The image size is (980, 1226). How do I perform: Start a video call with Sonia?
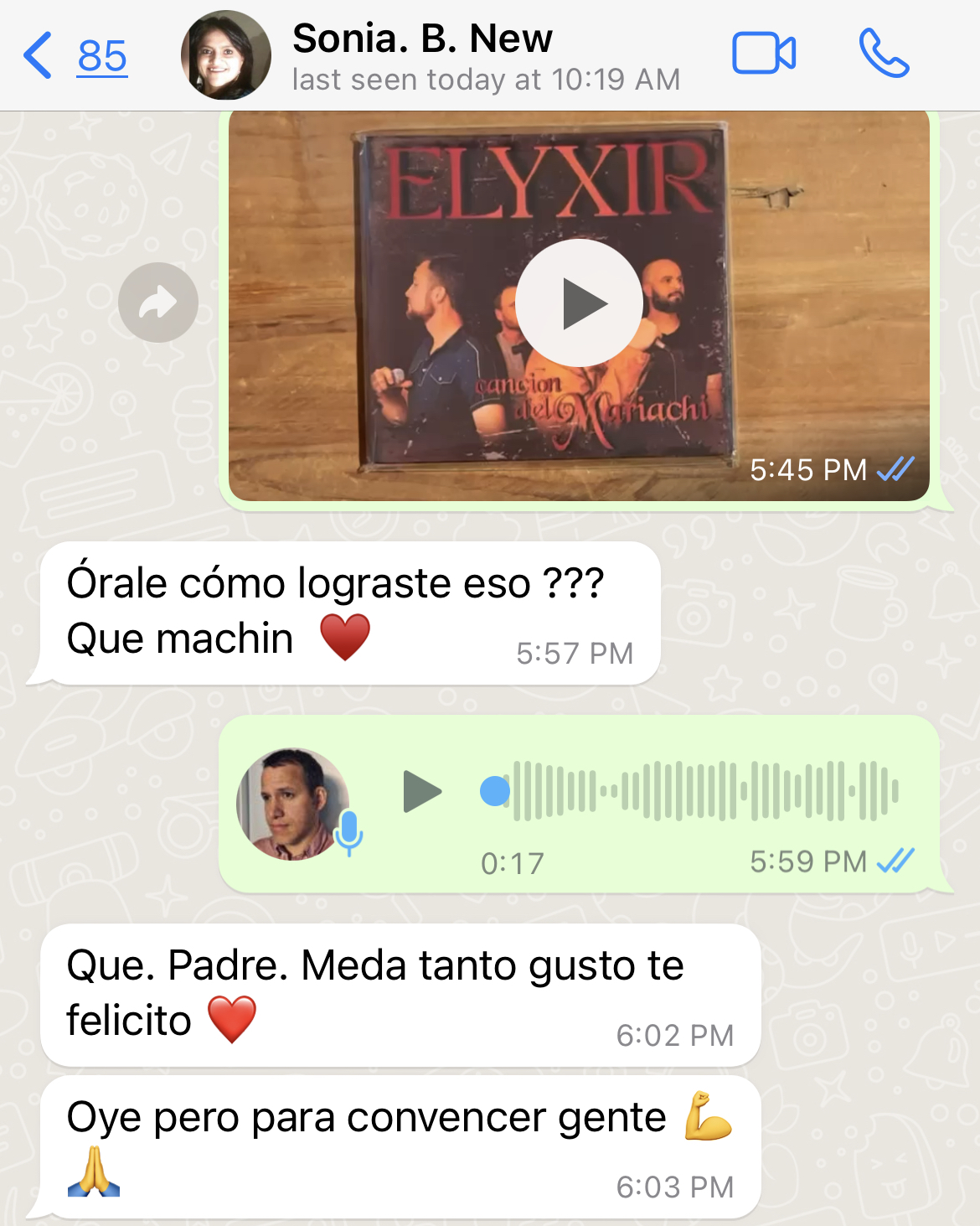[x=763, y=54]
